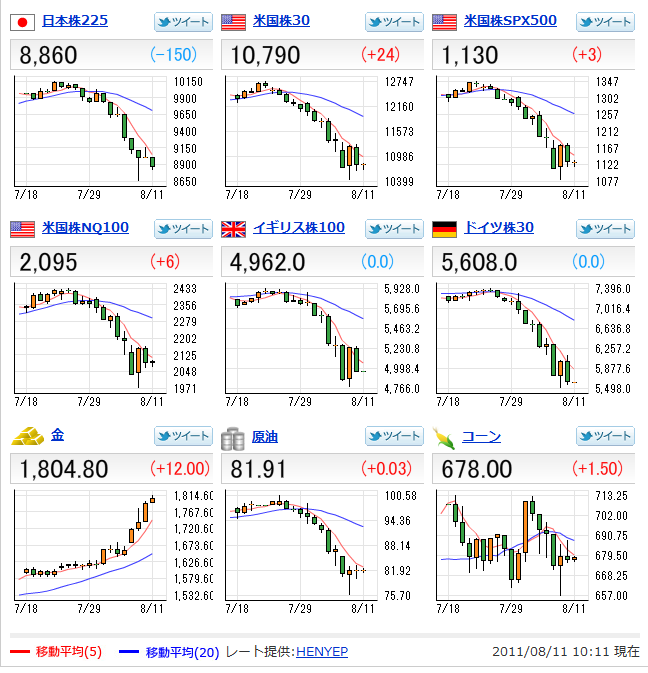Image resolution: width=648 pixels, height=673 pixels.
Task: Open the 金 gold link
Action: click(57, 435)
